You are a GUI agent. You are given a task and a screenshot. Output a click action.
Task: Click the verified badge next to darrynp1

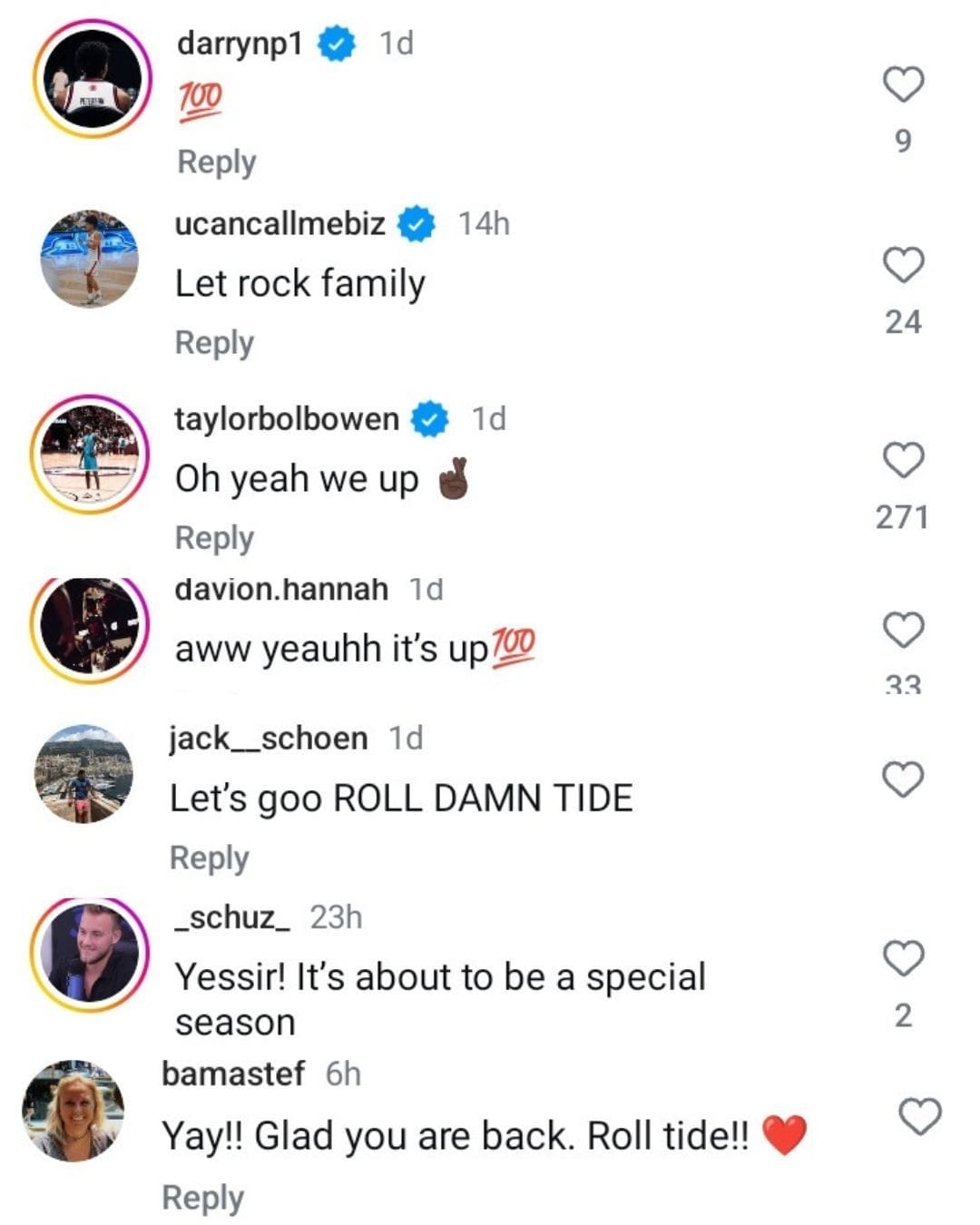337,42
